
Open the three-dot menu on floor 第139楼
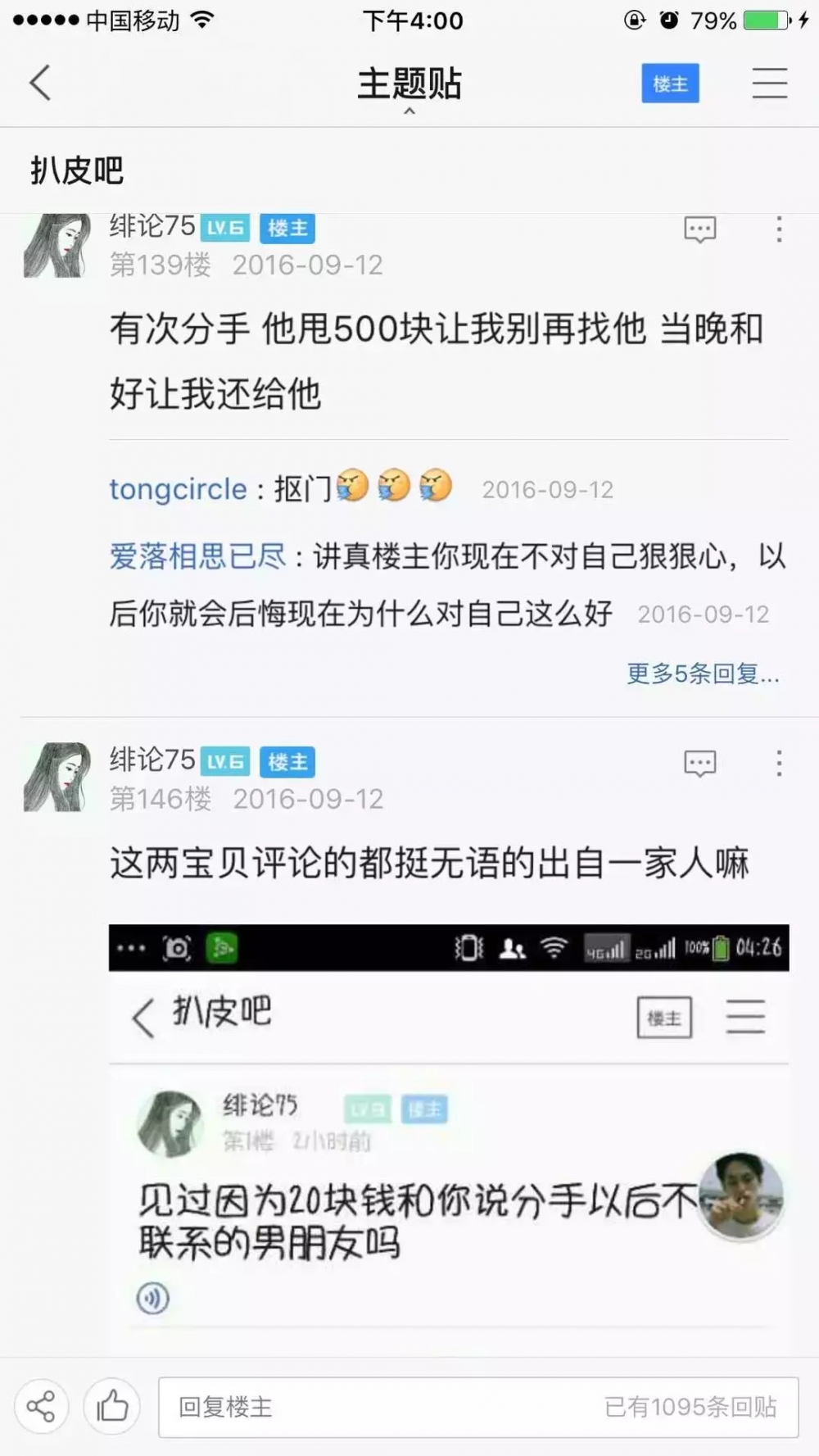click(x=779, y=229)
